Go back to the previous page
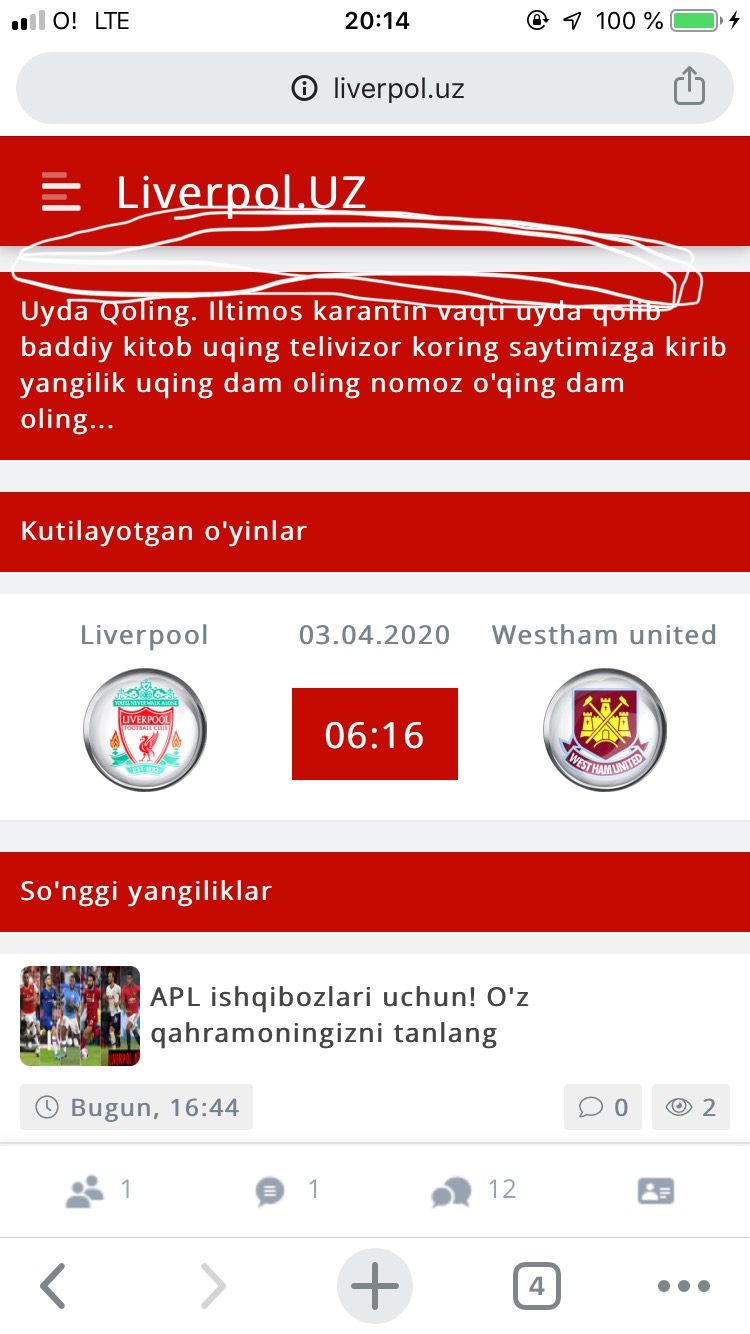This screenshot has height=1334, width=750. [54, 1286]
